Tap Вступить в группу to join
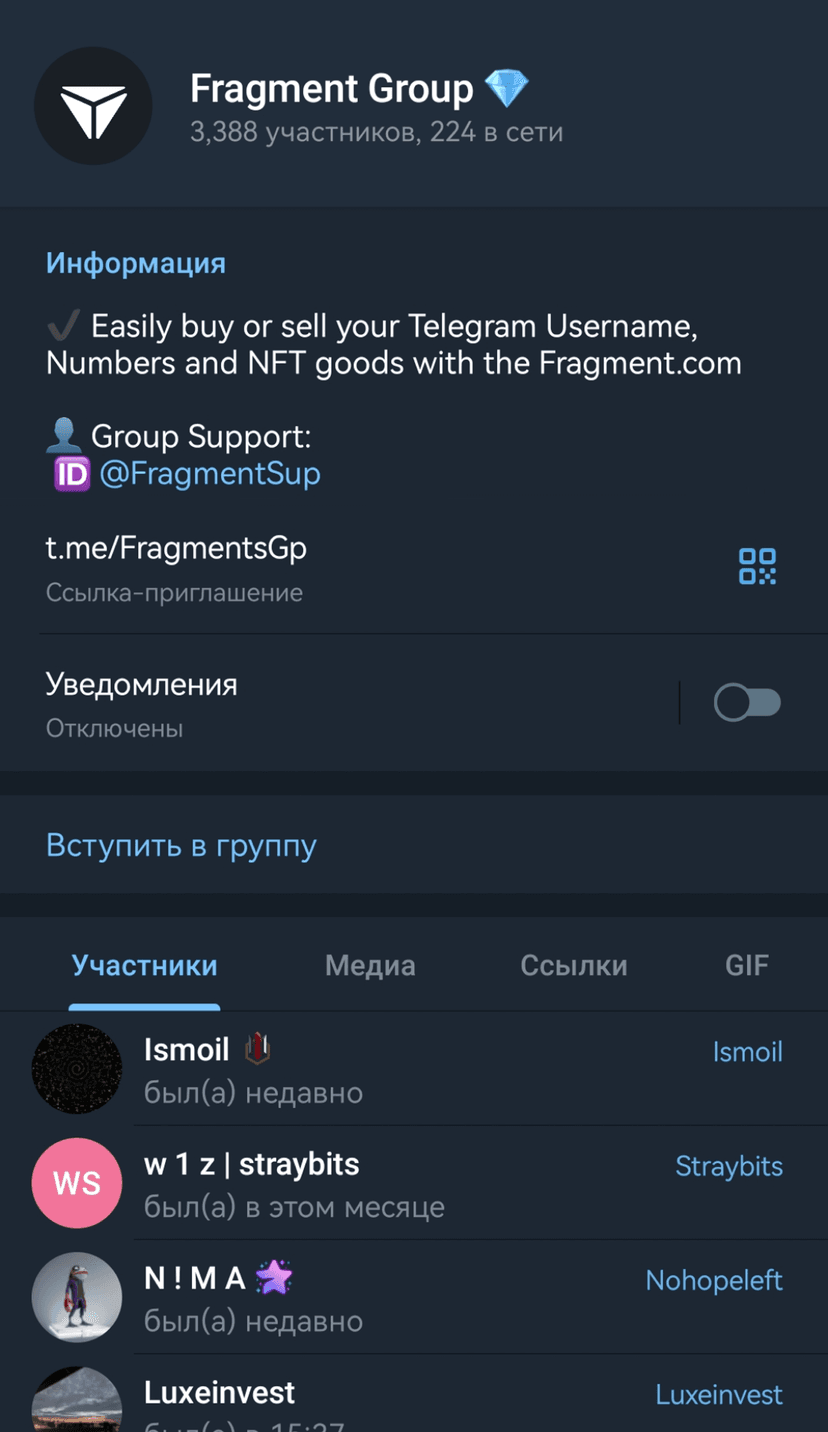The height and width of the screenshot is (1432, 828). [x=181, y=846]
